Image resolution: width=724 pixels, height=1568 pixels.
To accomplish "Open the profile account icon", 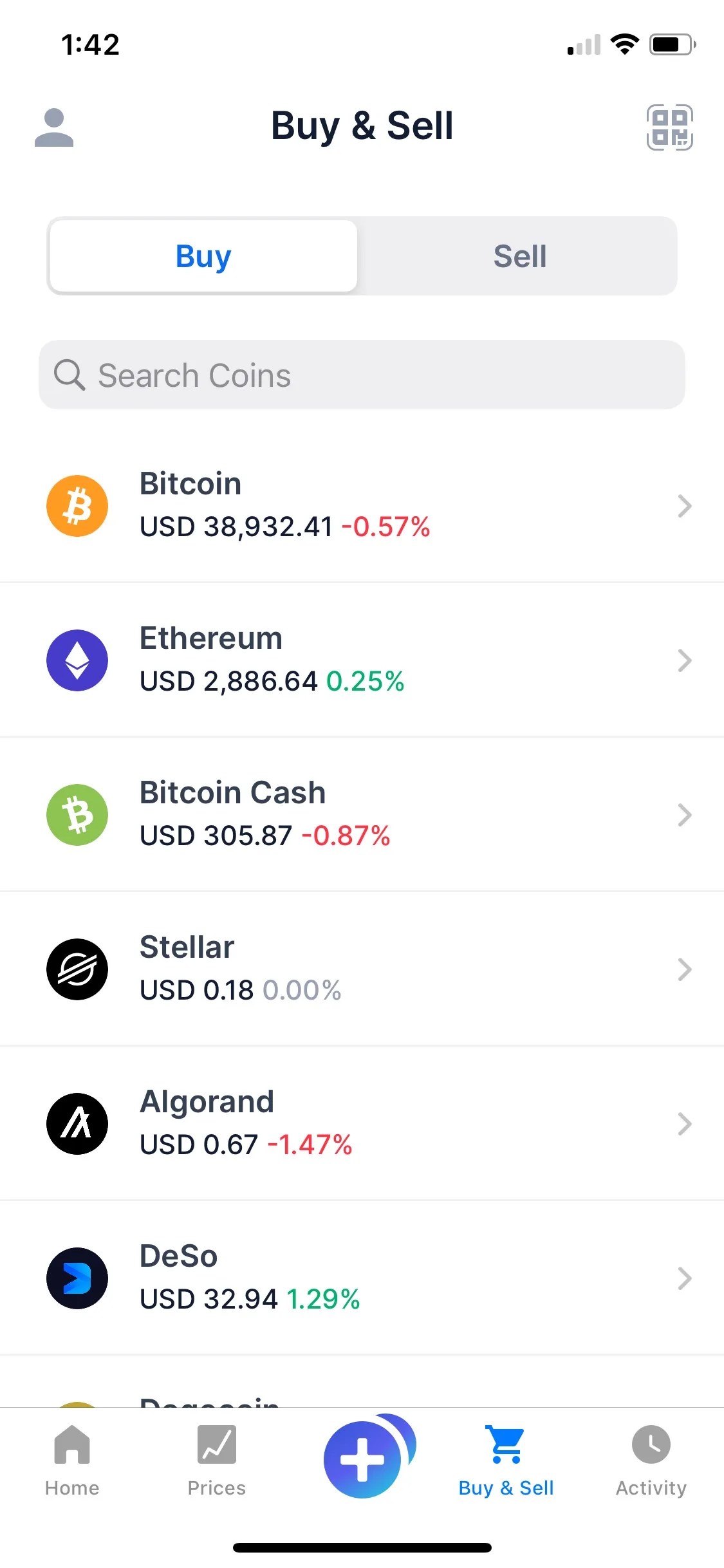I will click(54, 127).
